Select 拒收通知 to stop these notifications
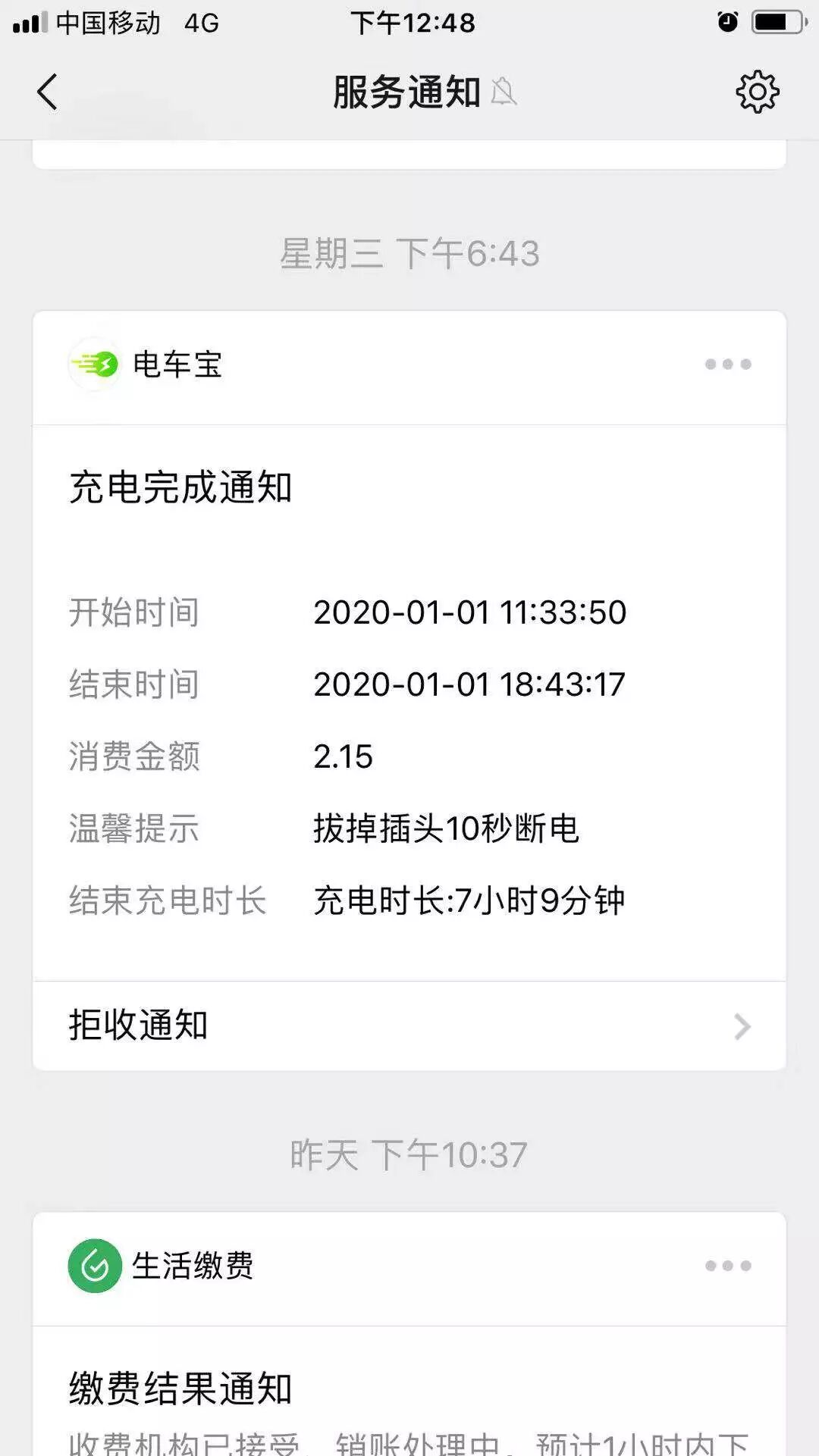Image resolution: width=819 pixels, height=1456 pixels. click(x=409, y=1026)
